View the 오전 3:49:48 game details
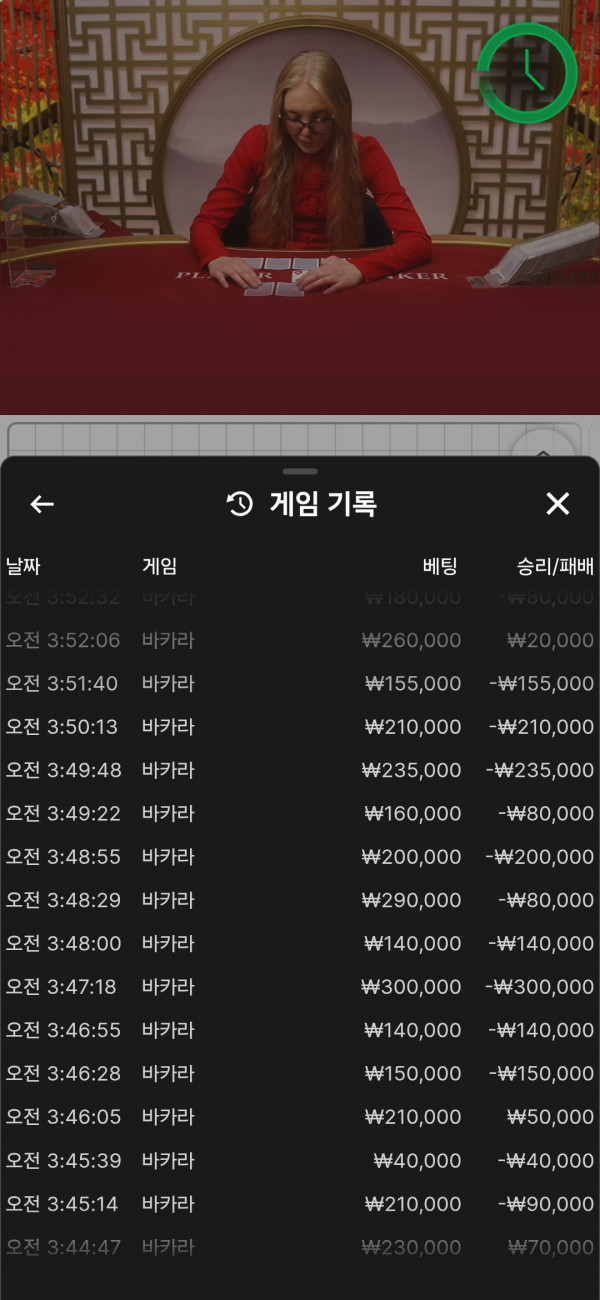Screen dimensions: 600x1300 (x=300, y=770)
